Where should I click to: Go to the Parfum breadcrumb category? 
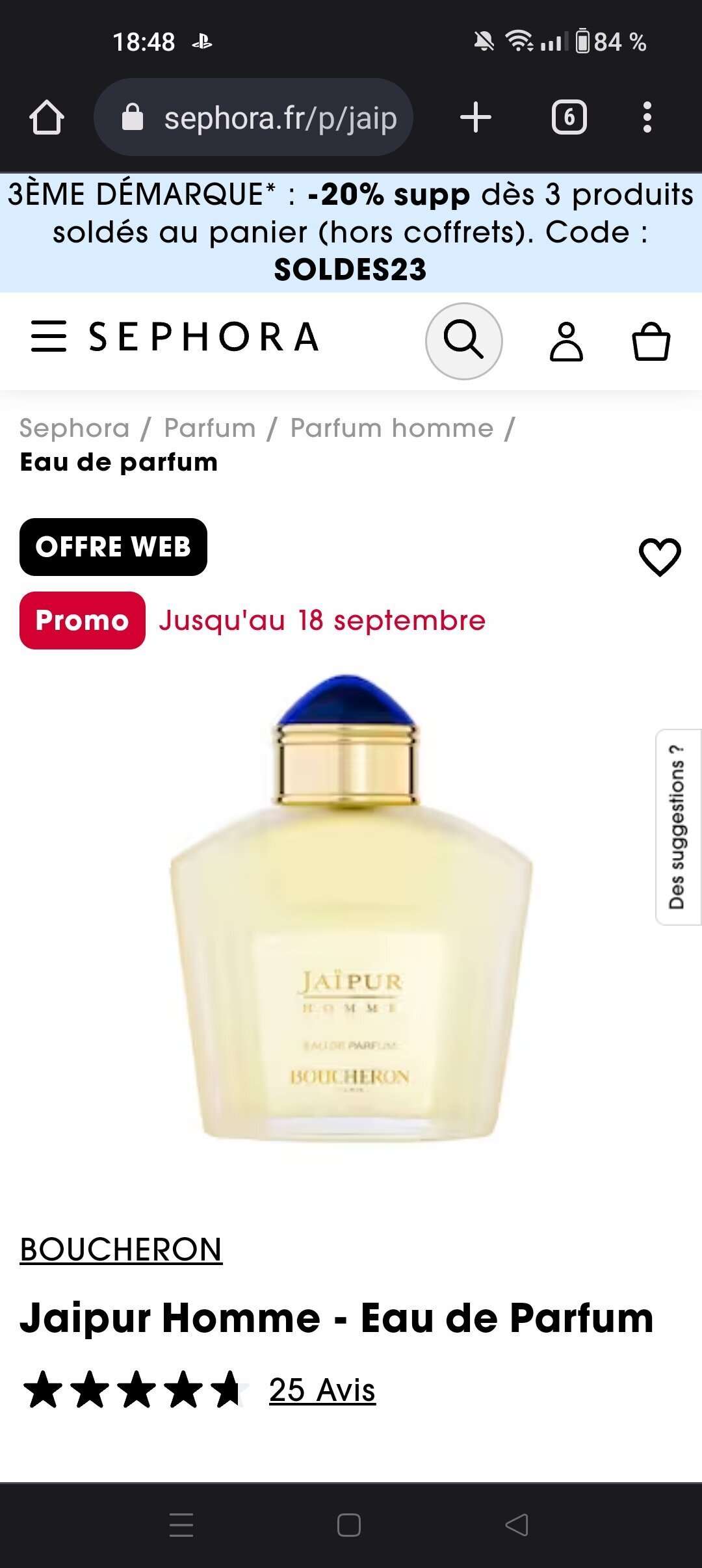point(210,428)
